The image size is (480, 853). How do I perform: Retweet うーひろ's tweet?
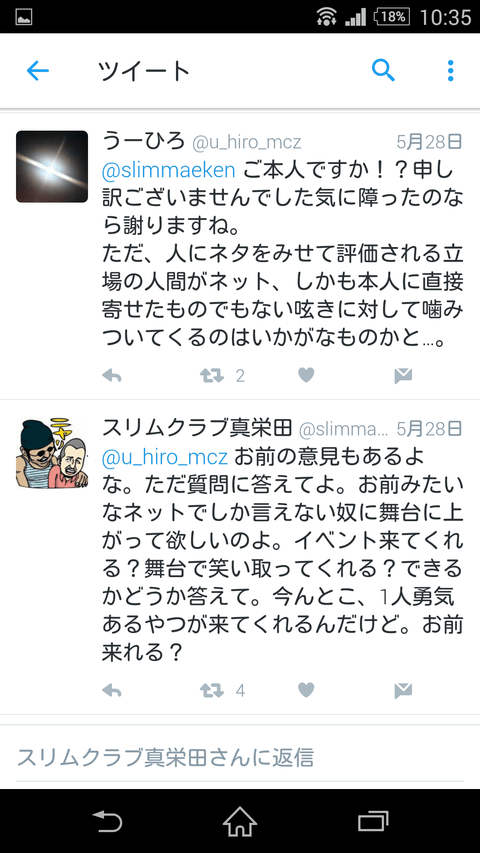pyautogui.click(x=212, y=375)
